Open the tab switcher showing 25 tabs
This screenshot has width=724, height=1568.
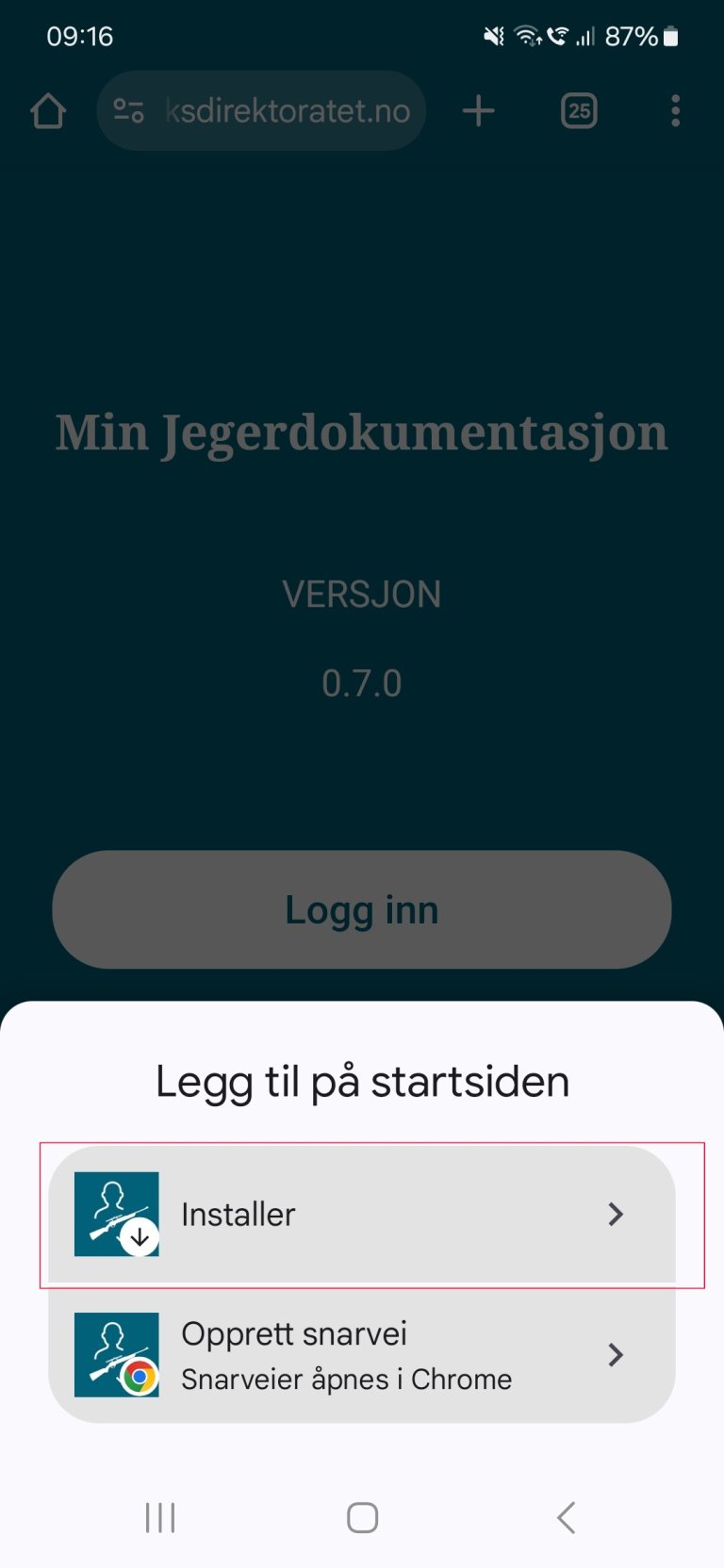(x=578, y=110)
